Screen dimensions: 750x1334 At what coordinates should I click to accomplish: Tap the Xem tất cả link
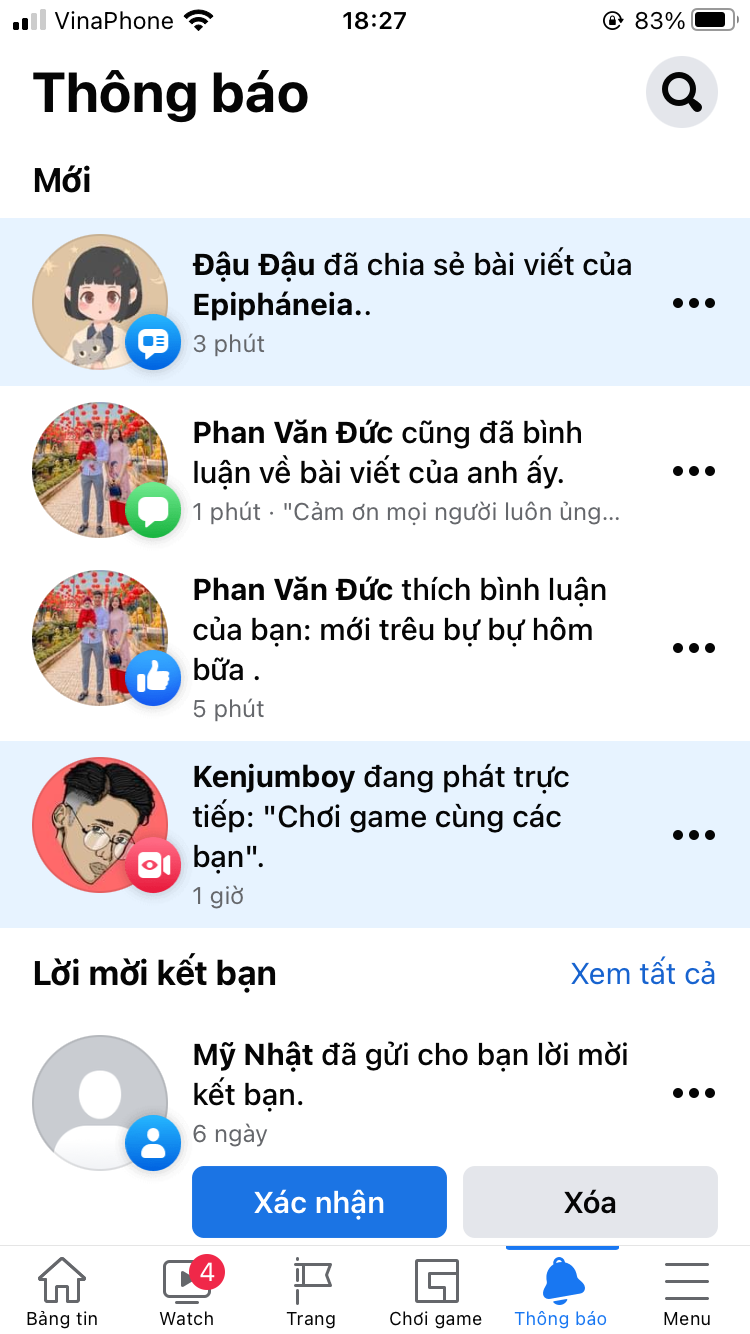(643, 974)
